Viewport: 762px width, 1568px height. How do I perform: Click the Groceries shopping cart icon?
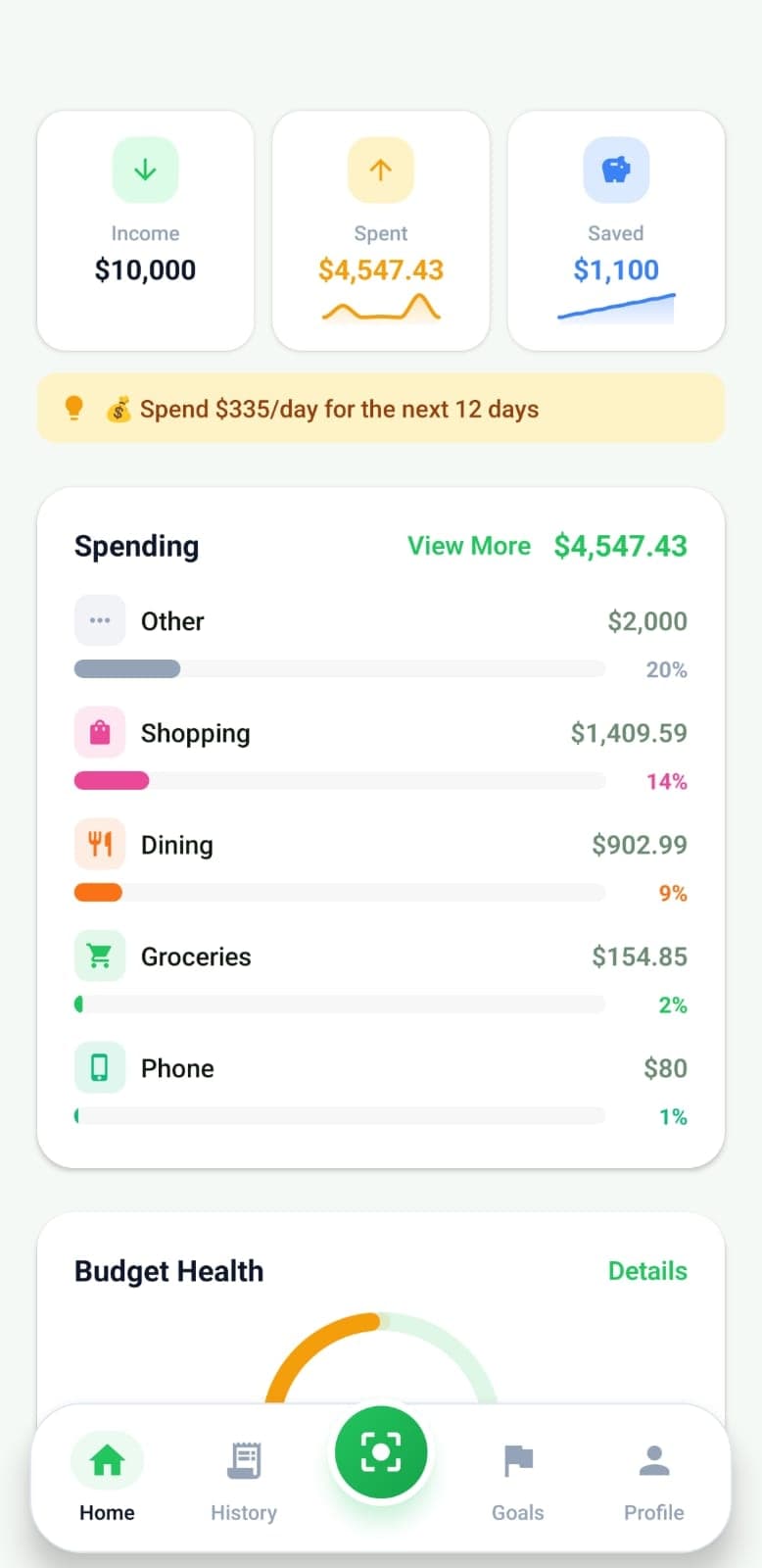coord(99,955)
